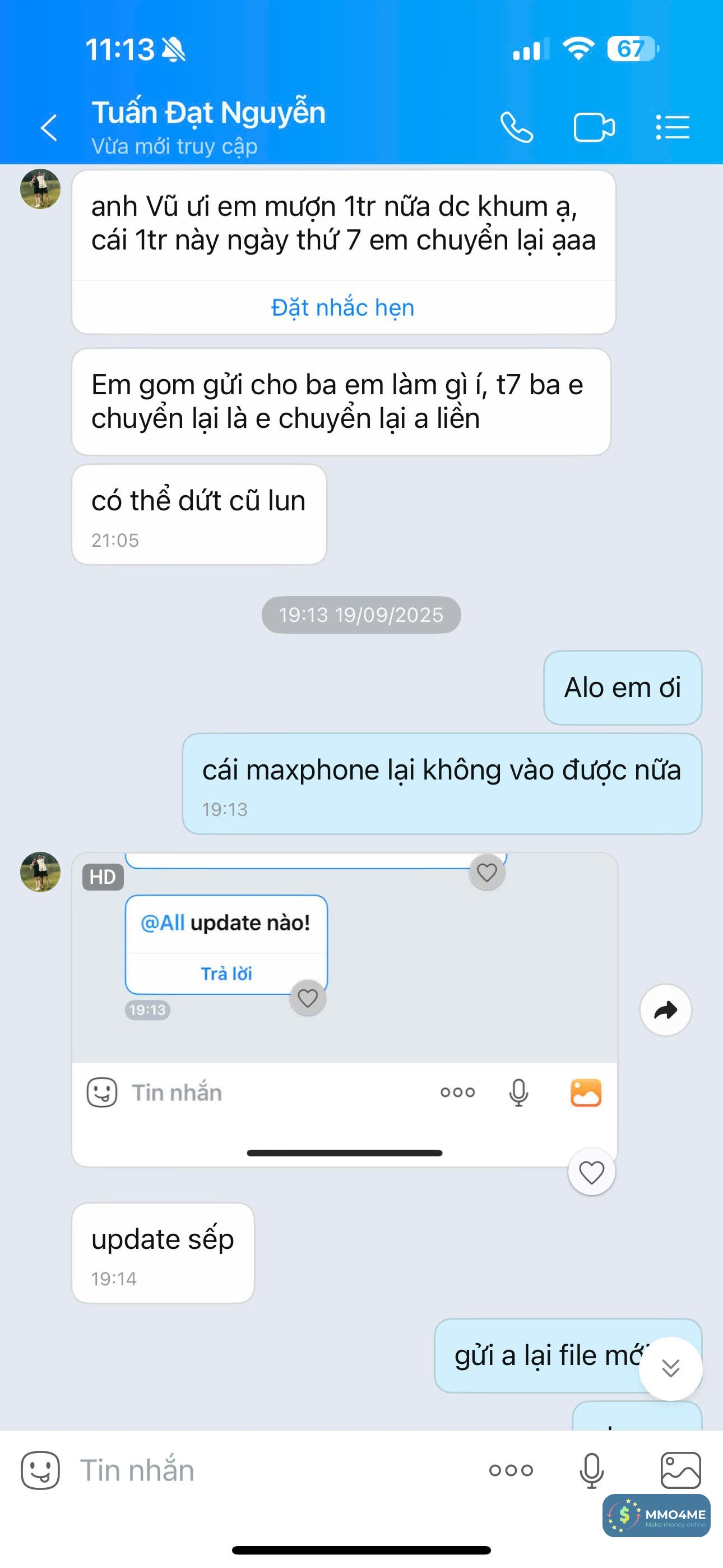723x1568 pixels.
Task: Open the sticker and emoji picker
Action: click(x=40, y=1470)
